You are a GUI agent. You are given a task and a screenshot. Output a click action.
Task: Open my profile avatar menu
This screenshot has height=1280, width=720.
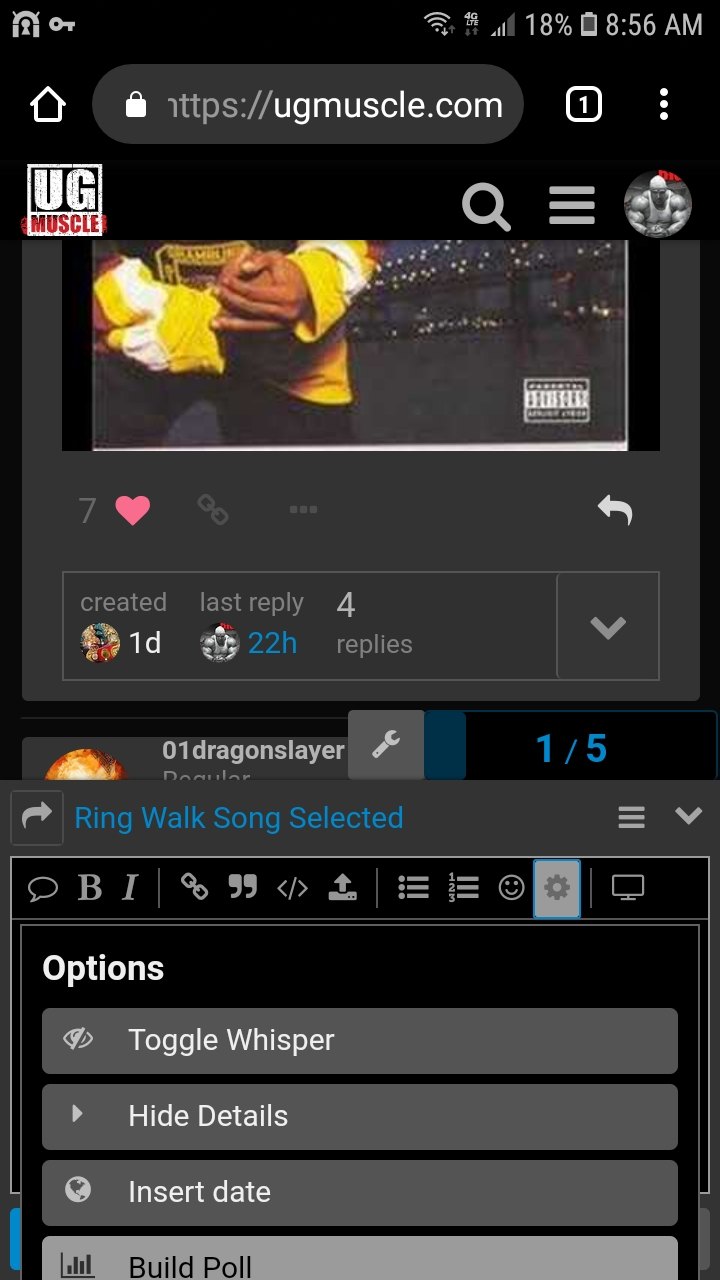658,204
